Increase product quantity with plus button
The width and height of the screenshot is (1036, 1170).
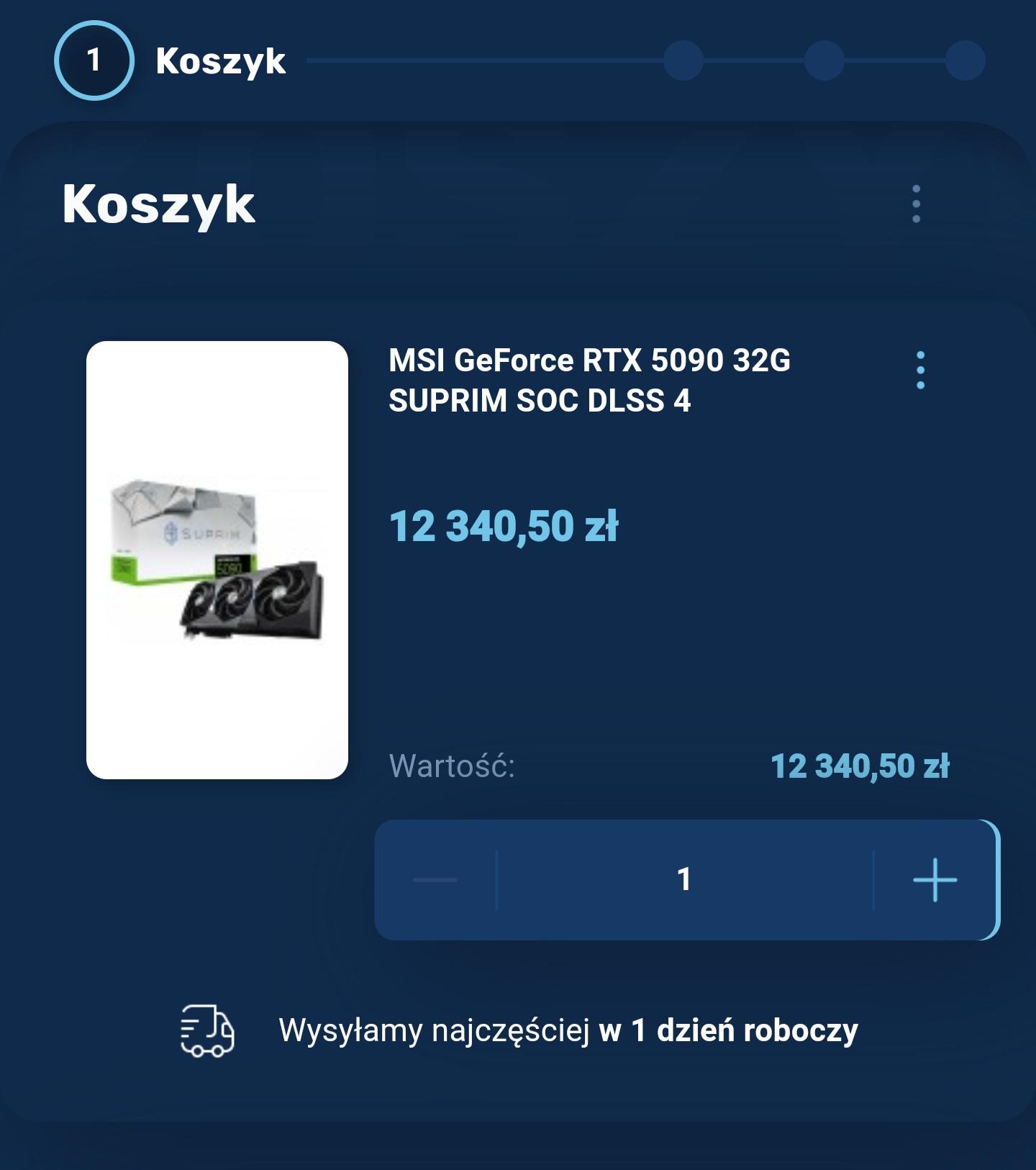[x=935, y=879]
